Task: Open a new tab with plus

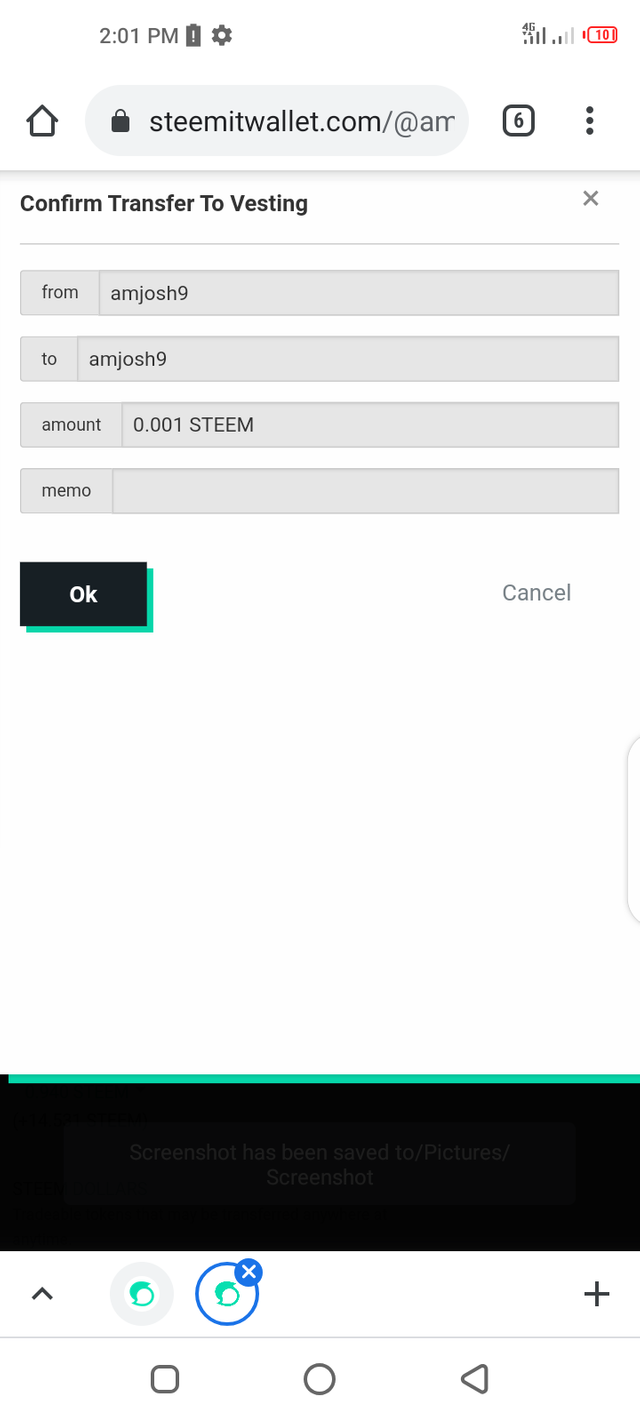Action: pos(596,1294)
